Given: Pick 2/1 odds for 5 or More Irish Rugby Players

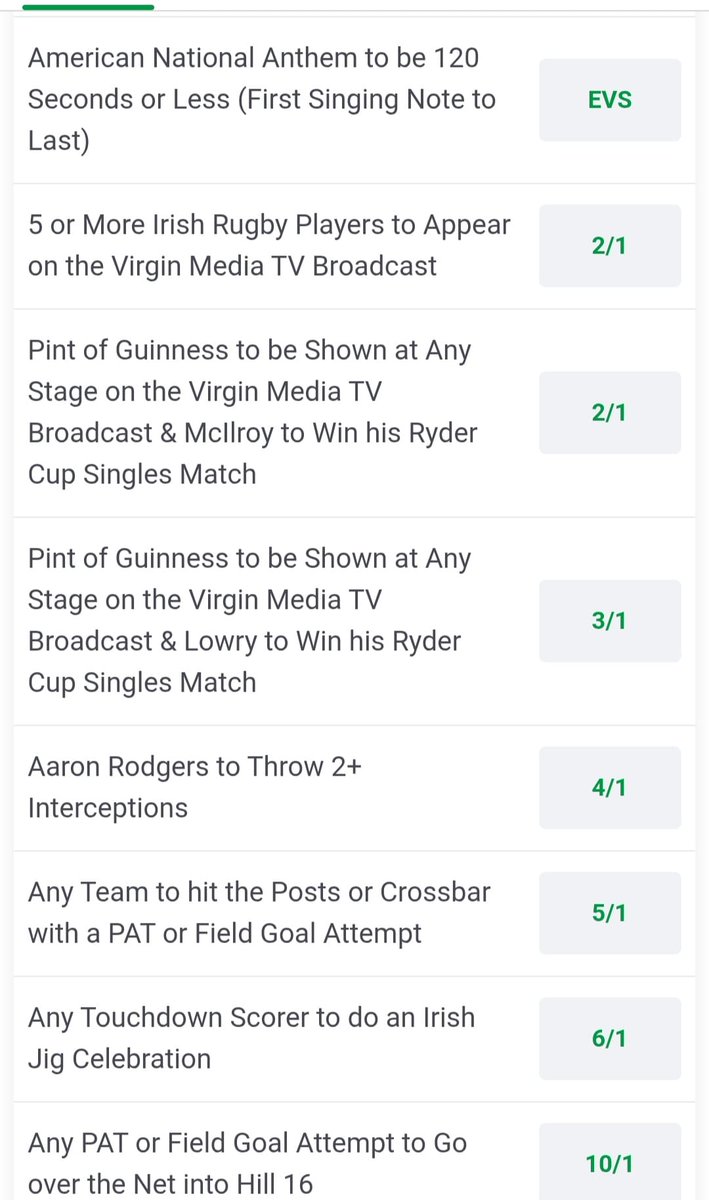Looking at the screenshot, I should (610, 246).
